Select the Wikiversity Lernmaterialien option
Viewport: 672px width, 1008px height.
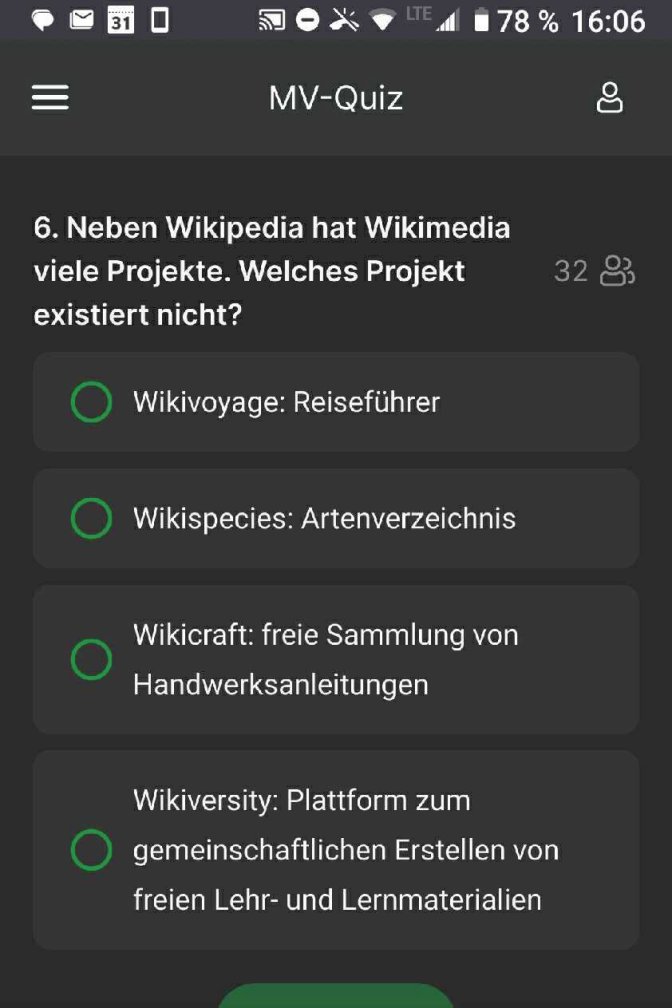(336, 850)
